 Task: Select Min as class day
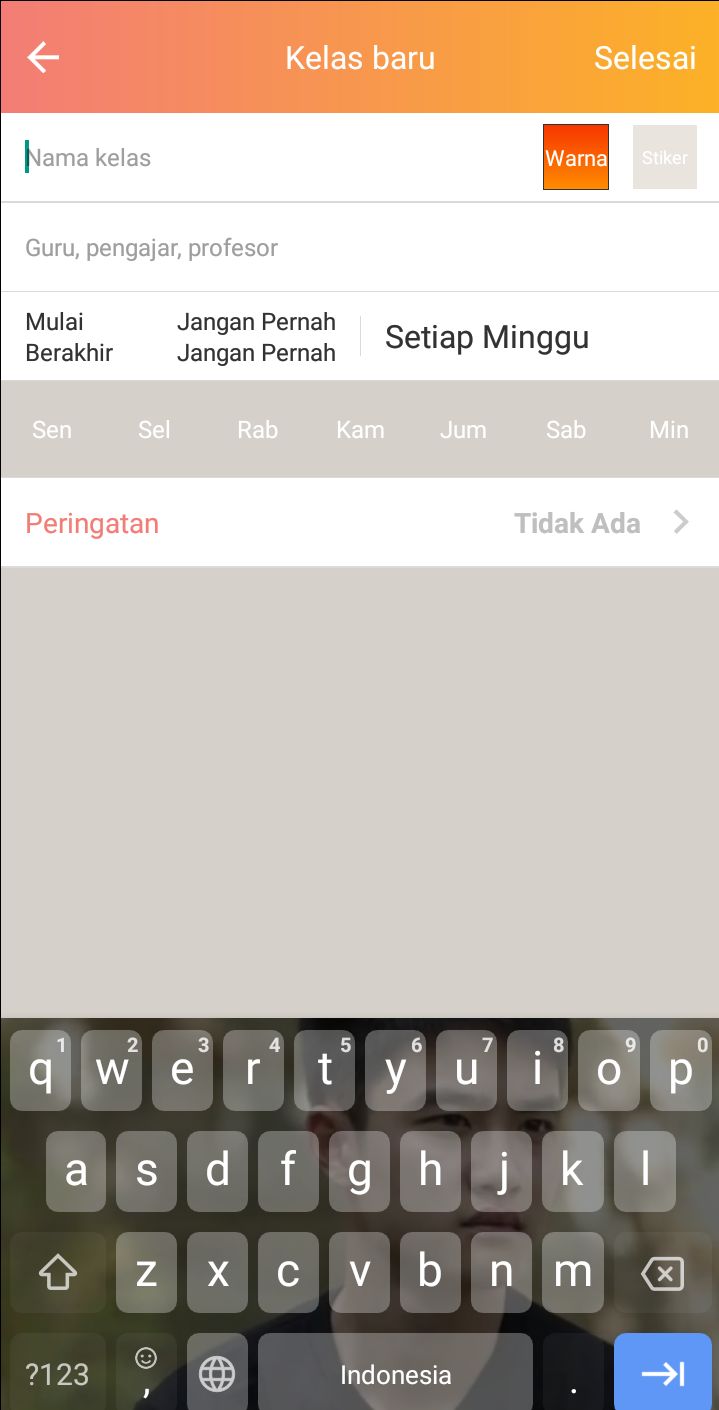click(x=668, y=430)
